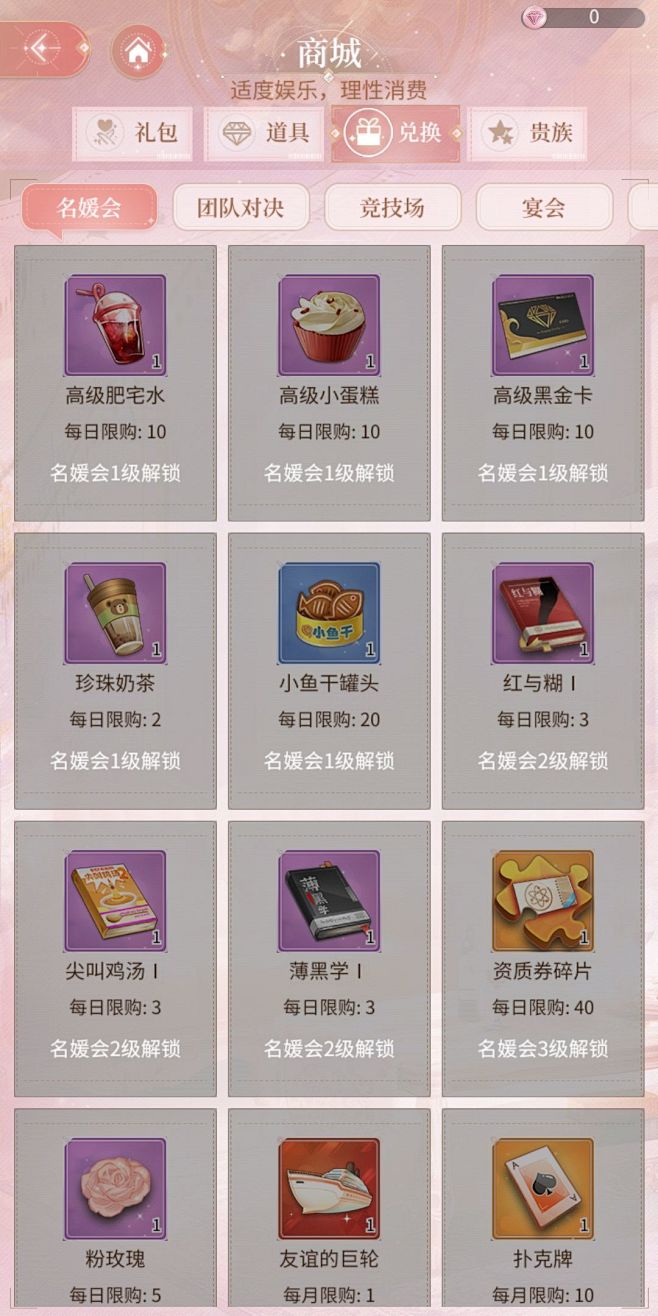The height and width of the screenshot is (1316, 658).
Task: Open the 资质券碎片 item
Action: coord(543,959)
